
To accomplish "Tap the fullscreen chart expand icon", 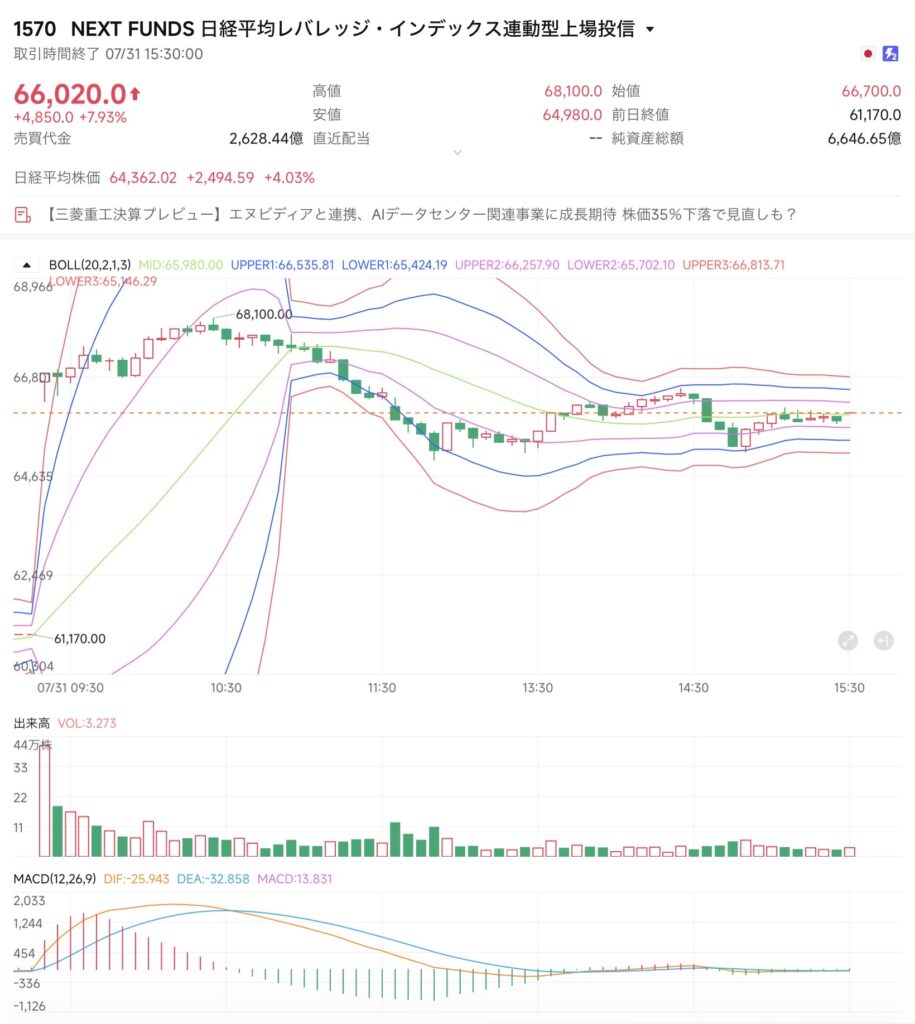I will 848,641.
